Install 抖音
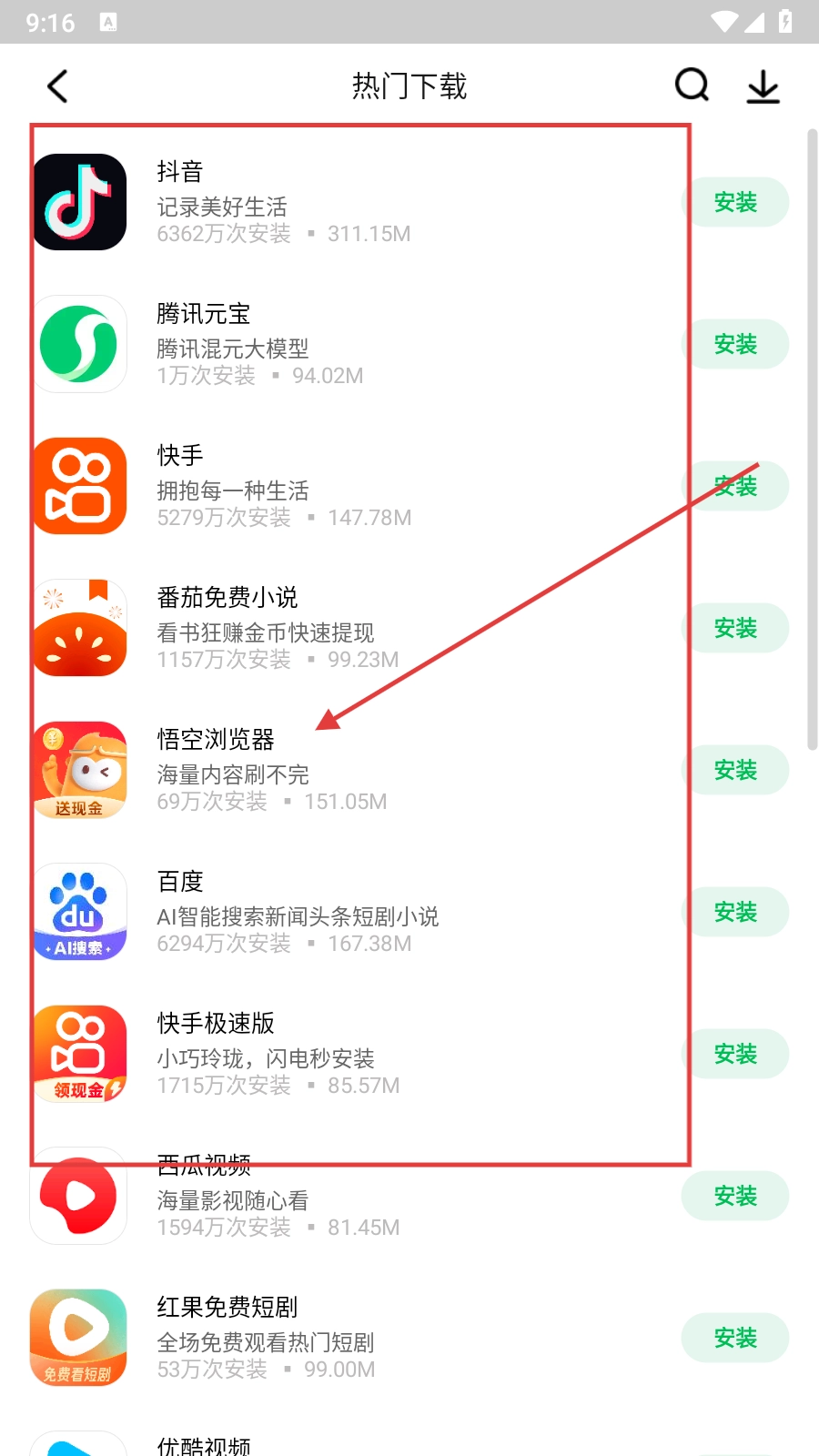Viewport: 819px width, 1456px height. [x=735, y=202]
